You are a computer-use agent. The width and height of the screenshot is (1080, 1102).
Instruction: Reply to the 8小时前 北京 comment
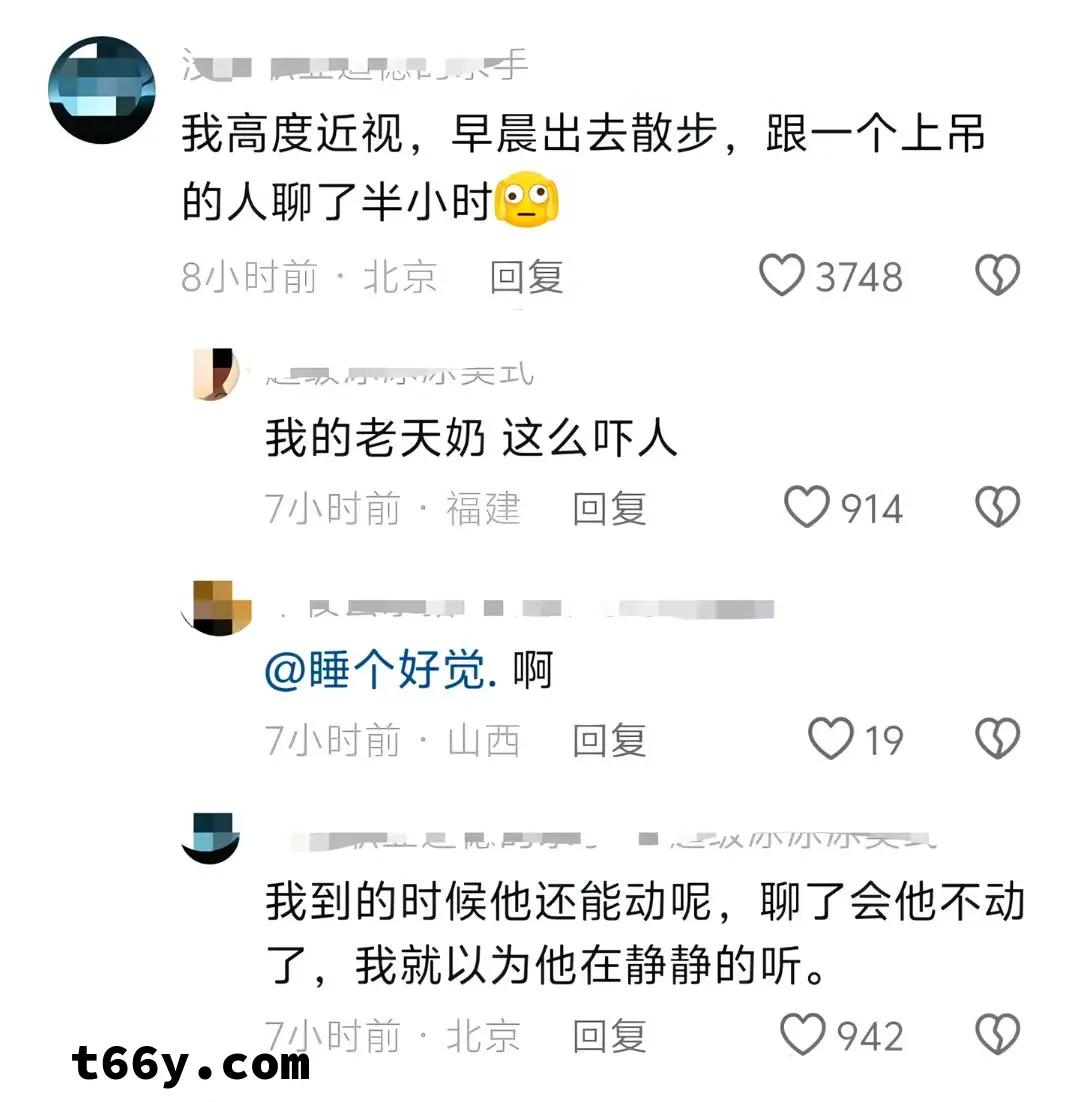[527, 277]
